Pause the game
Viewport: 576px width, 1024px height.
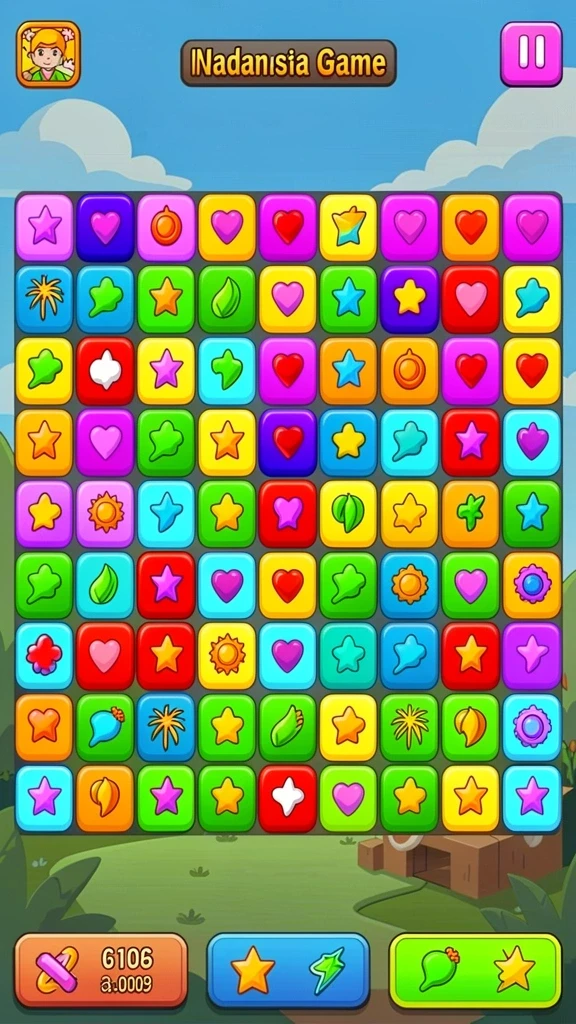click(x=531, y=54)
